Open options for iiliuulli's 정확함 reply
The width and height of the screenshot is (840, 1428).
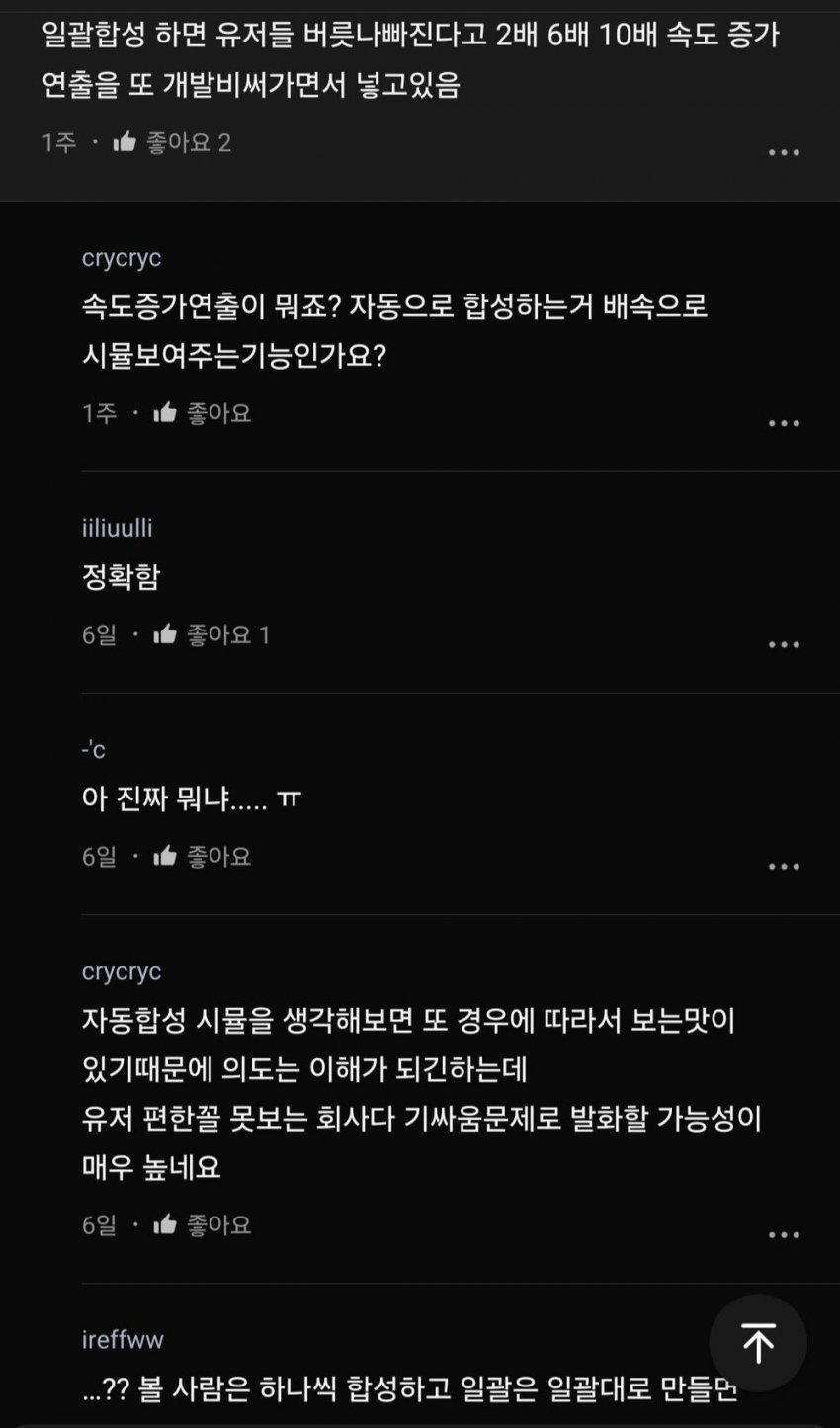click(784, 645)
